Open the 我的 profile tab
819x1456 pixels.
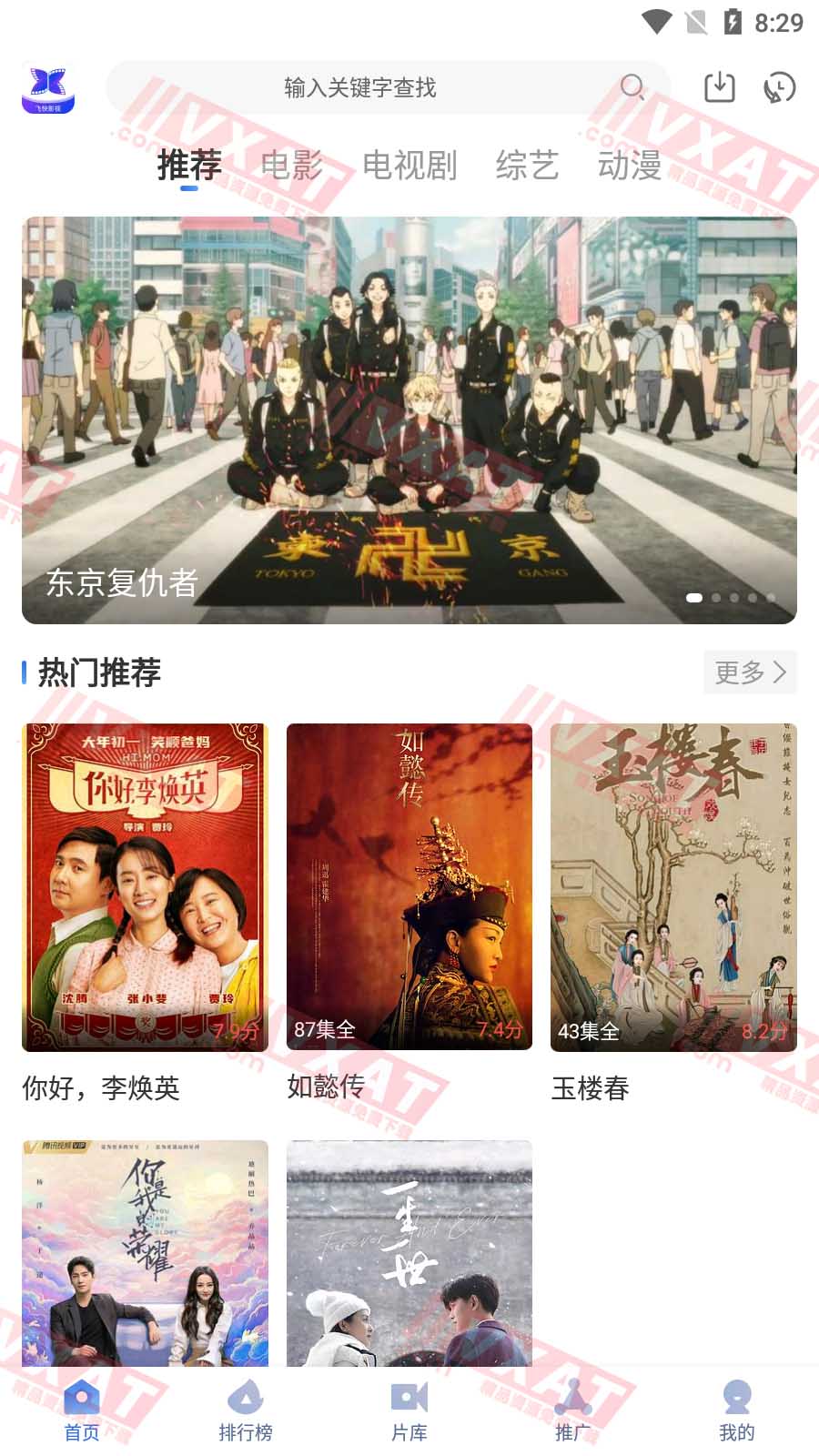point(737,1410)
